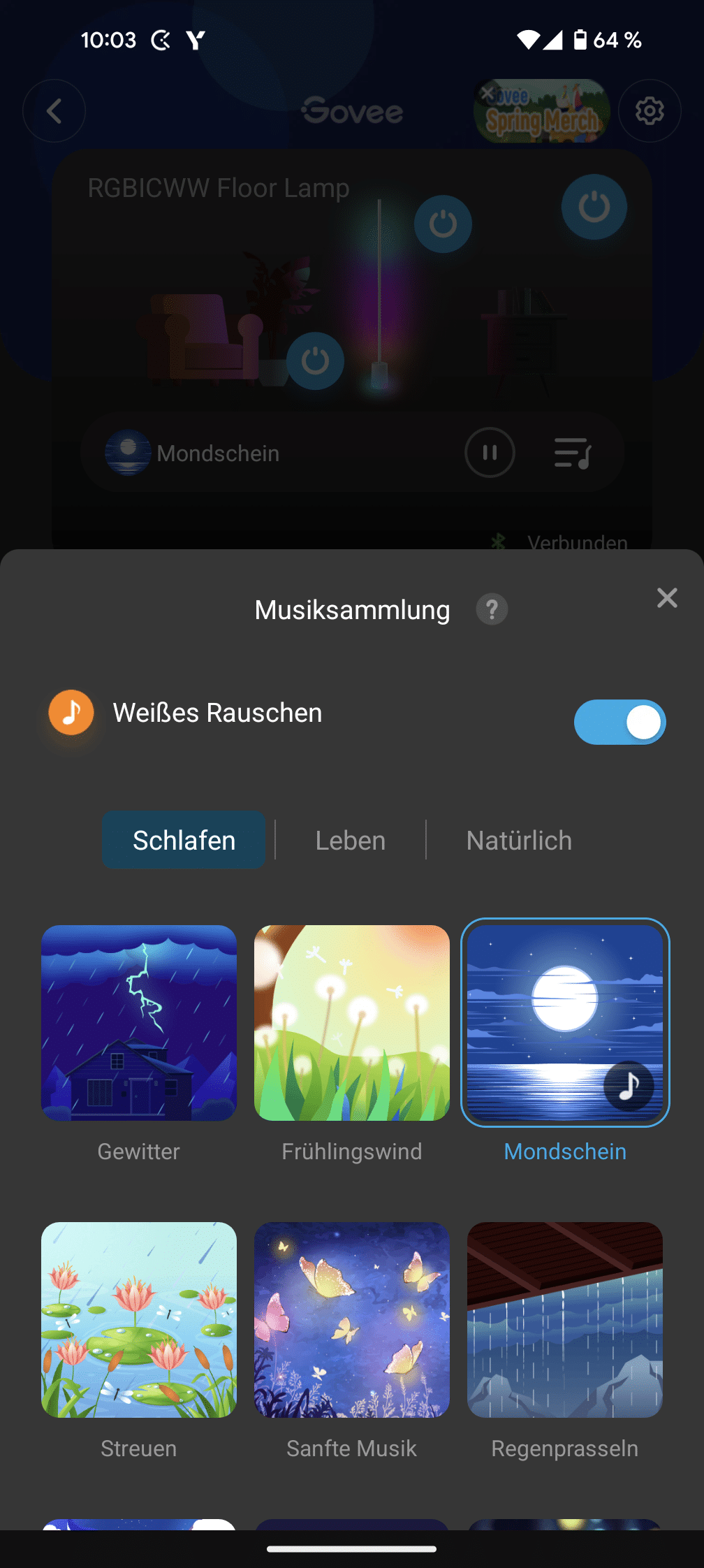This screenshot has height=1568, width=704.
Task: Select the Schlafen category tab
Action: click(184, 840)
